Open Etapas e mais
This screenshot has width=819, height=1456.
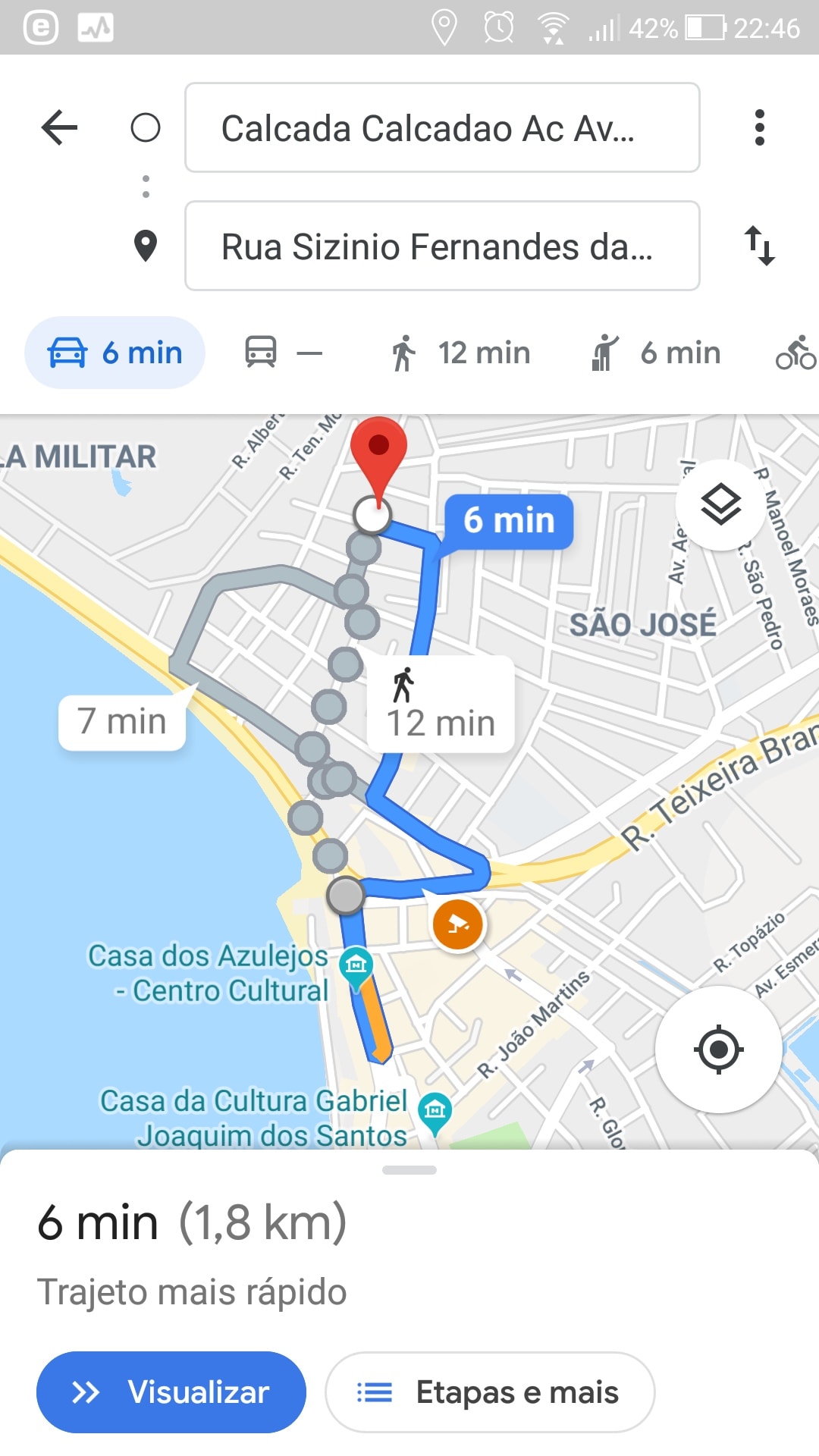click(490, 1392)
